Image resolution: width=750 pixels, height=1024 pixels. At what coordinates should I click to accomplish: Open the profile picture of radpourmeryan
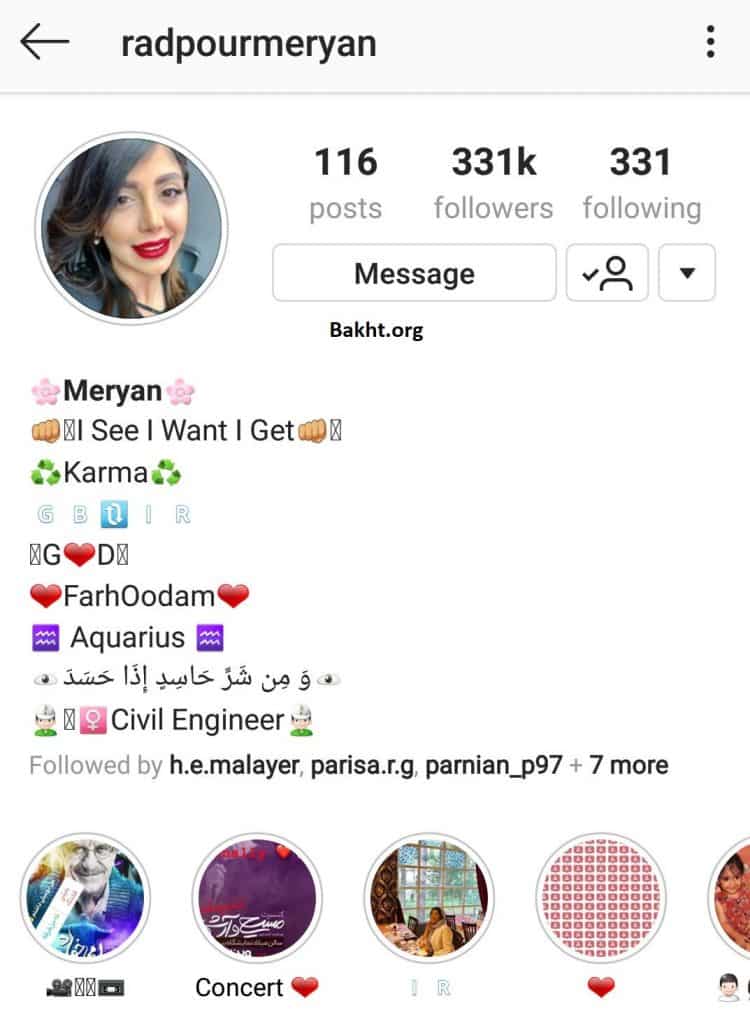point(131,228)
